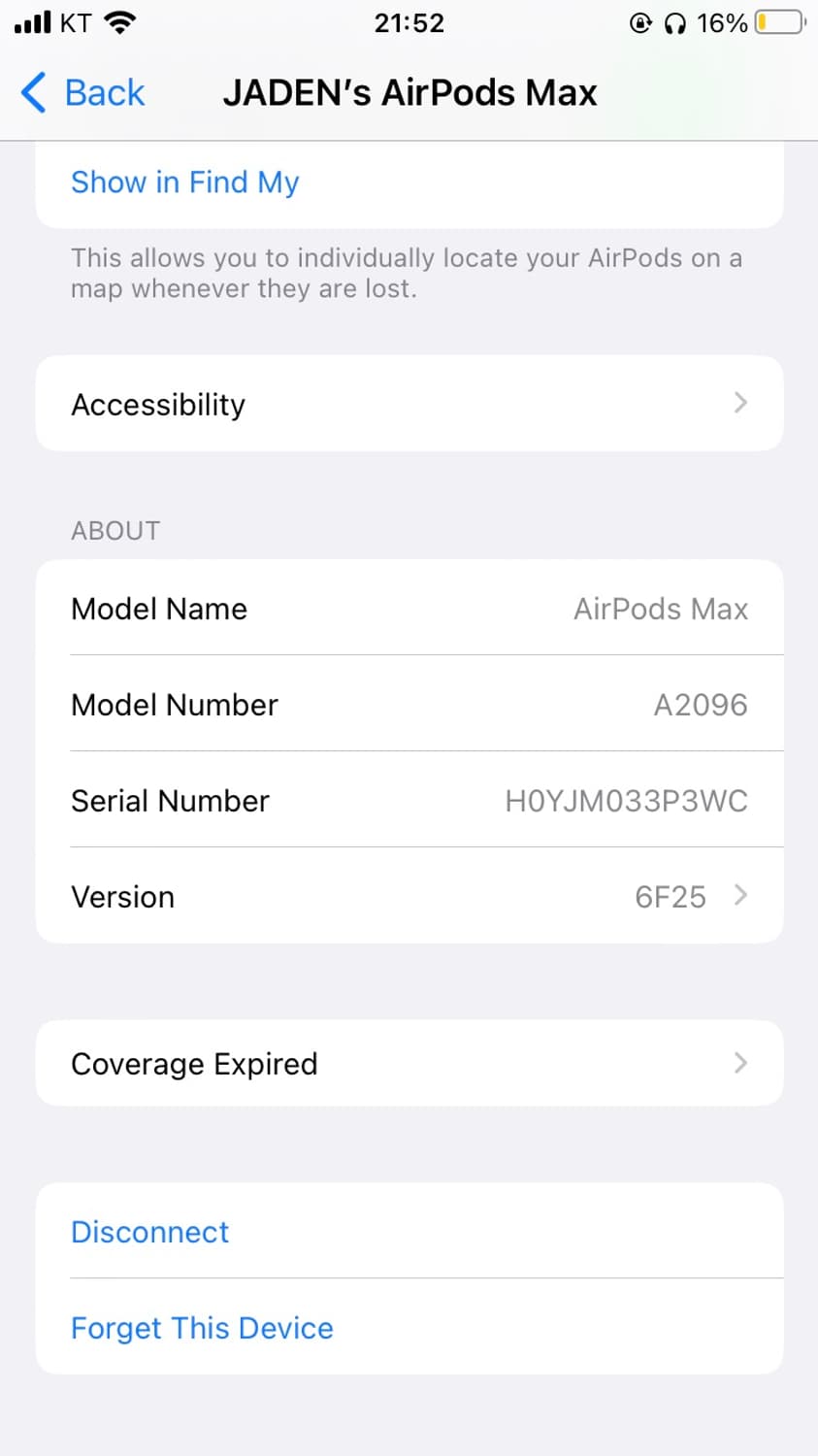Select the Model Number A2096 row
This screenshot has width=818, height=1456.
[409, 705]
